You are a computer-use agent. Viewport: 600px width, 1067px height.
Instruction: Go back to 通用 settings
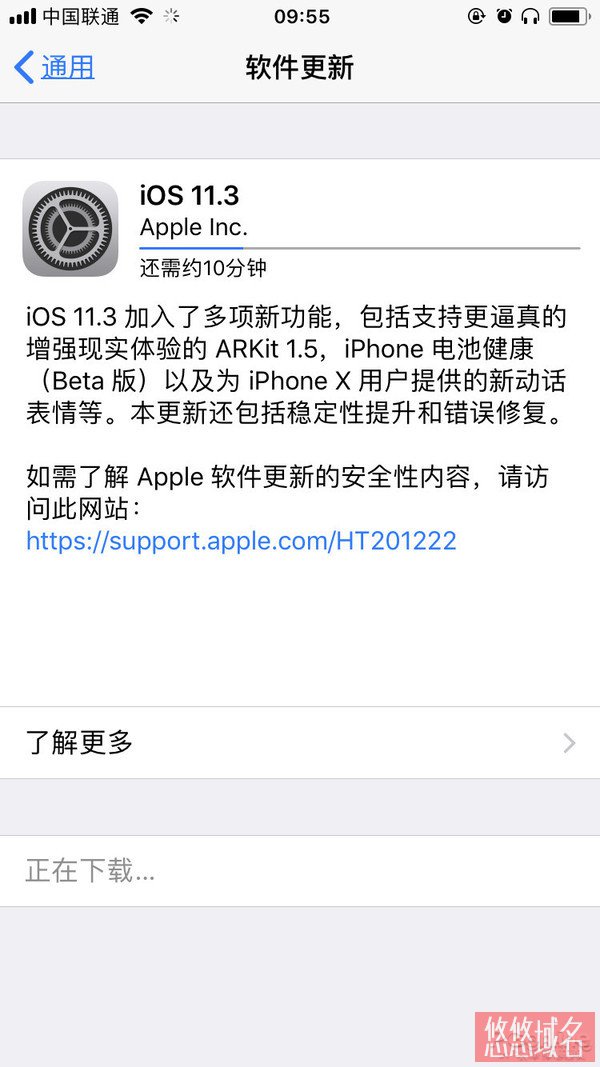[x=55, y=67]
